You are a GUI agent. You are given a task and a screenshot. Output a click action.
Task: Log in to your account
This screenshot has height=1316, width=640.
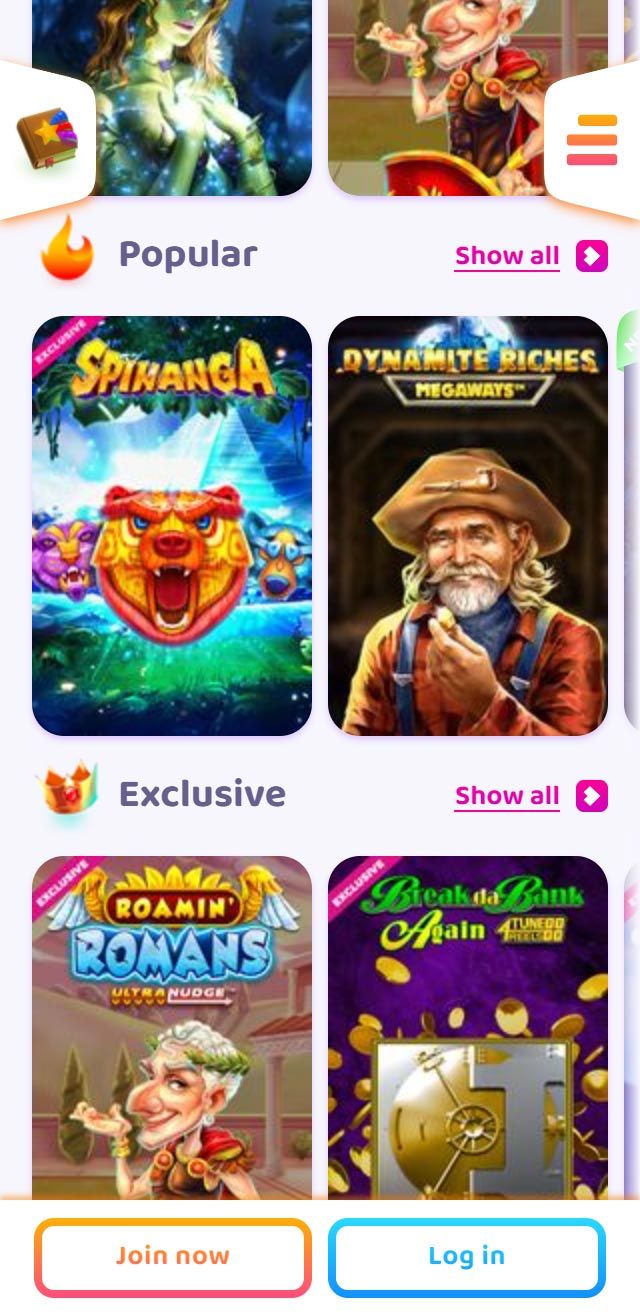tap(467, 1257)
